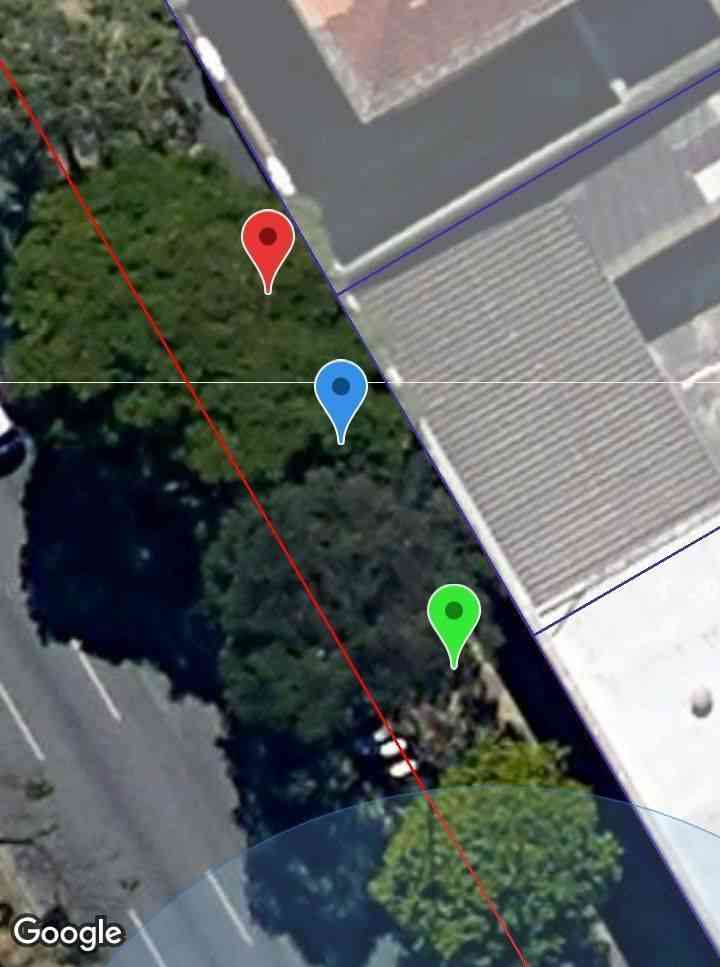Select the blue map marker
The width and height of the screenshot is (720, 967).
point(341,392)
